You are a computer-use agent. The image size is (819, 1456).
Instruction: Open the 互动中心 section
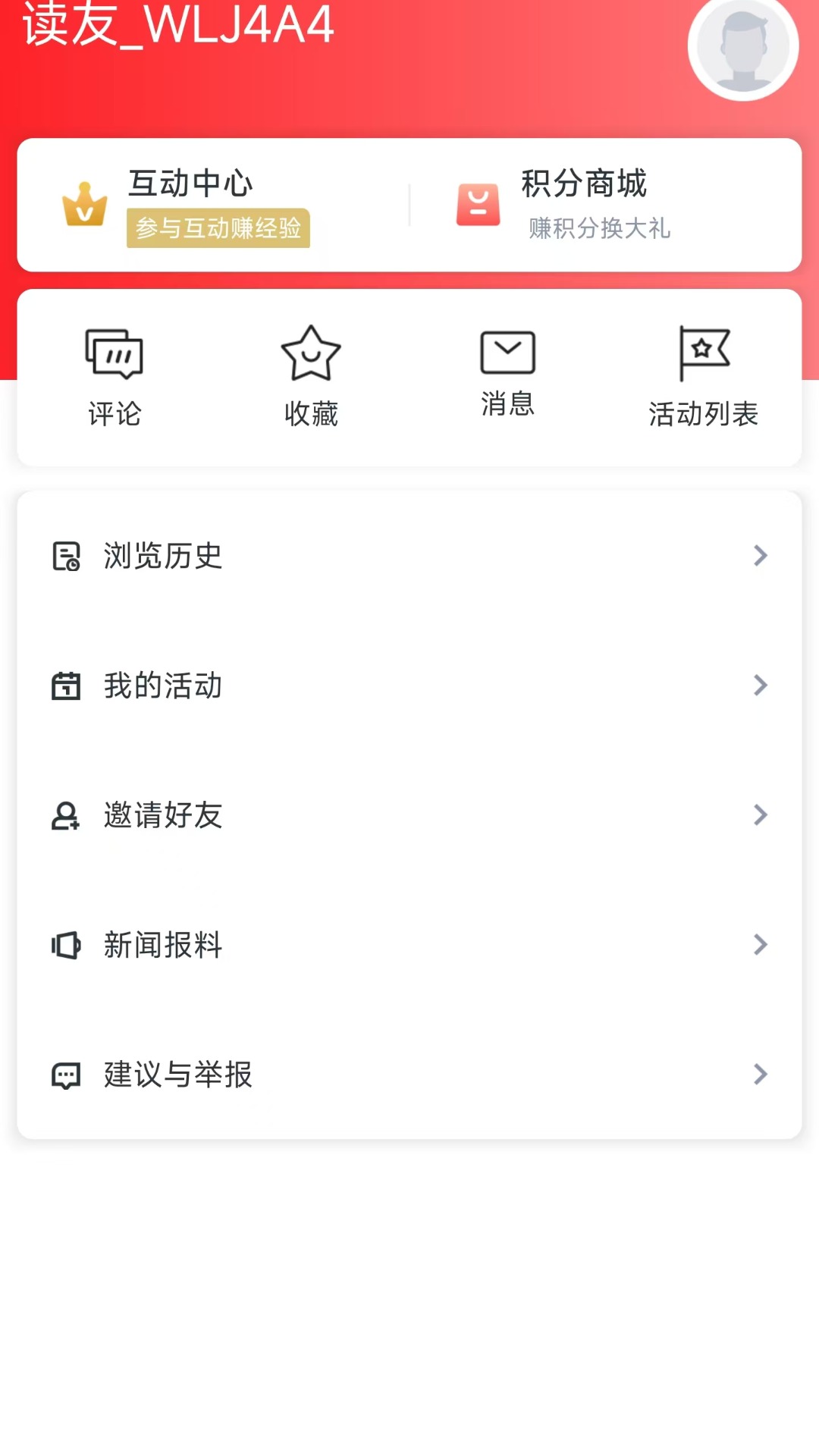190,184
